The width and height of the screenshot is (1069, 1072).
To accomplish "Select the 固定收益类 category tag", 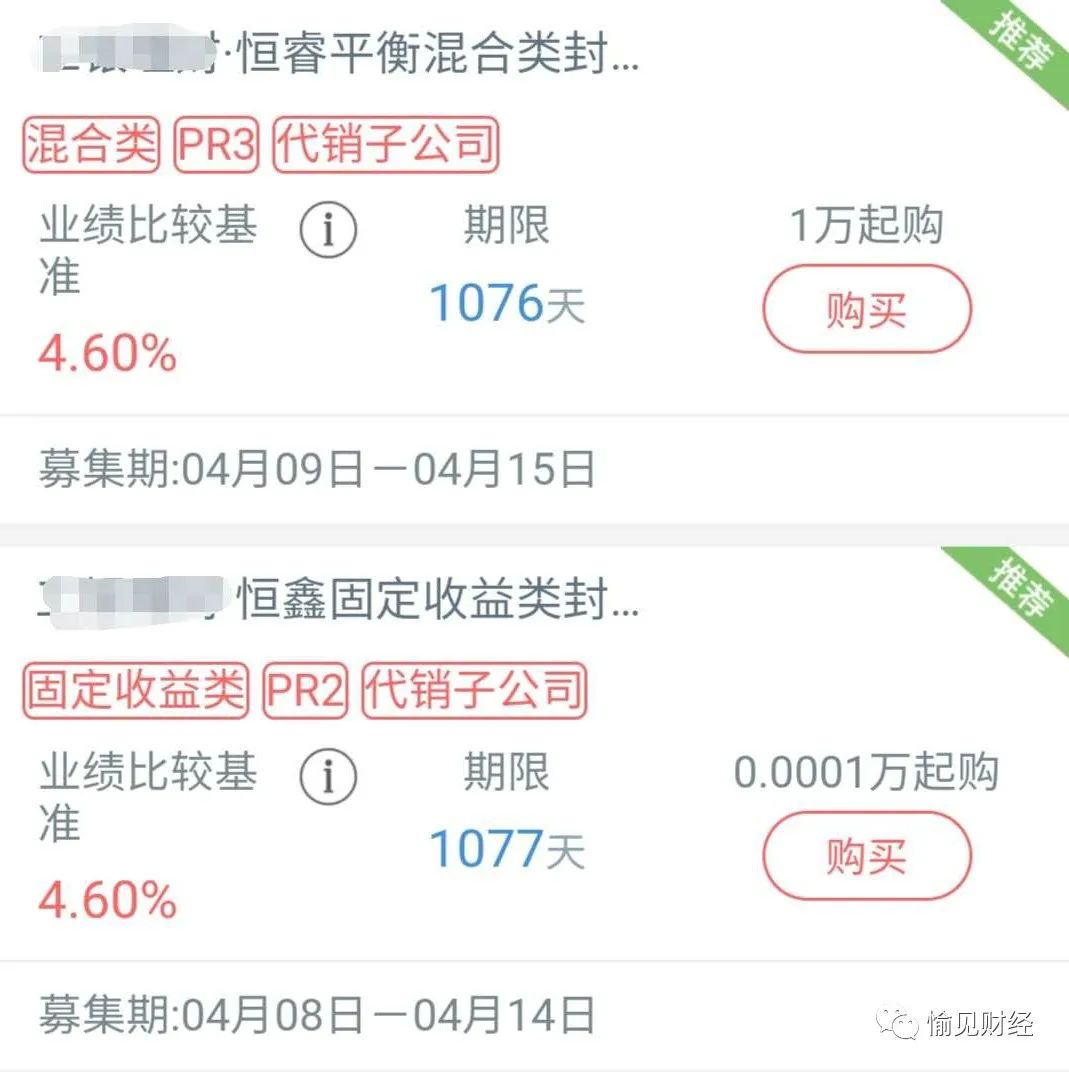I will tap(133, 688).
